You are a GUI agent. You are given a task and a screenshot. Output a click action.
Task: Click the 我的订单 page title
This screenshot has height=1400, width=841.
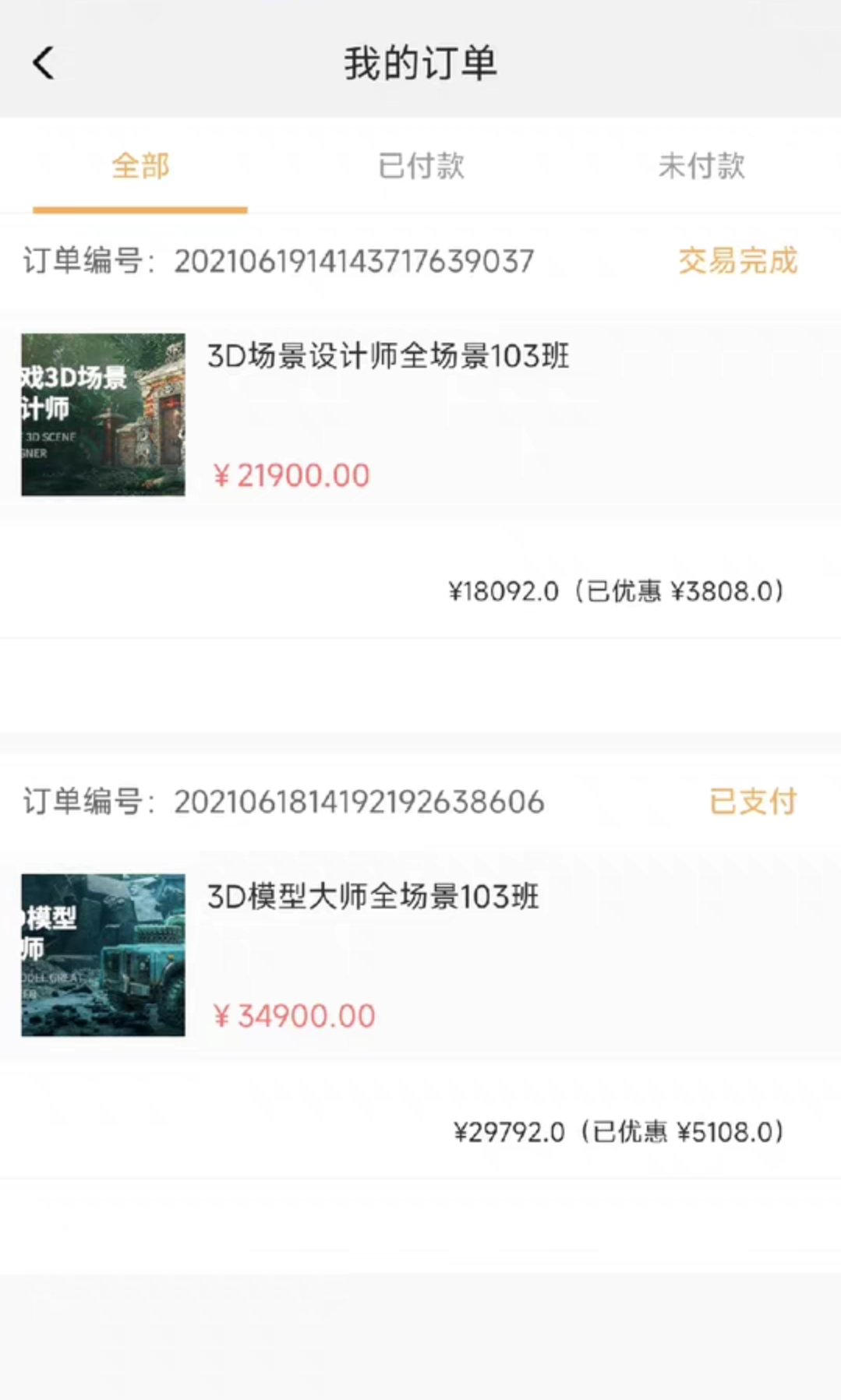click(420, 64)
